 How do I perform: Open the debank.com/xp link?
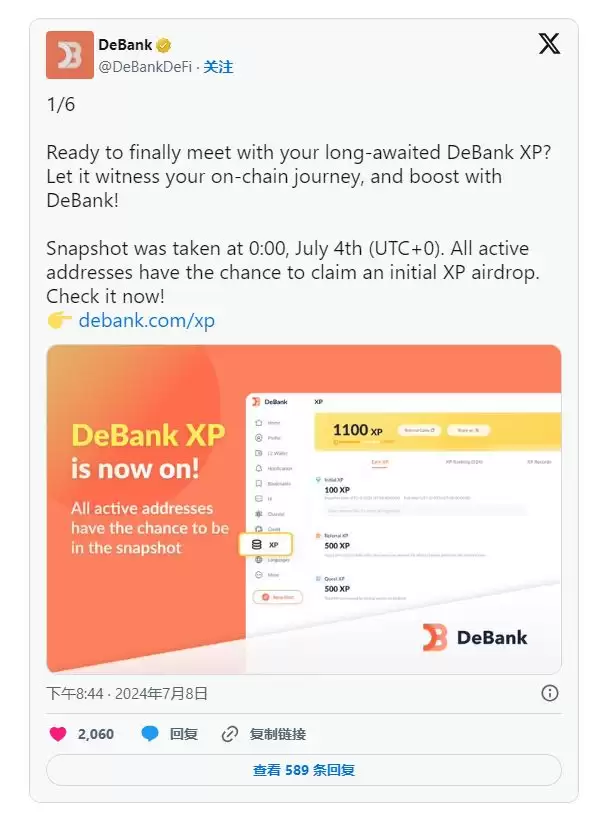(146, 321)
